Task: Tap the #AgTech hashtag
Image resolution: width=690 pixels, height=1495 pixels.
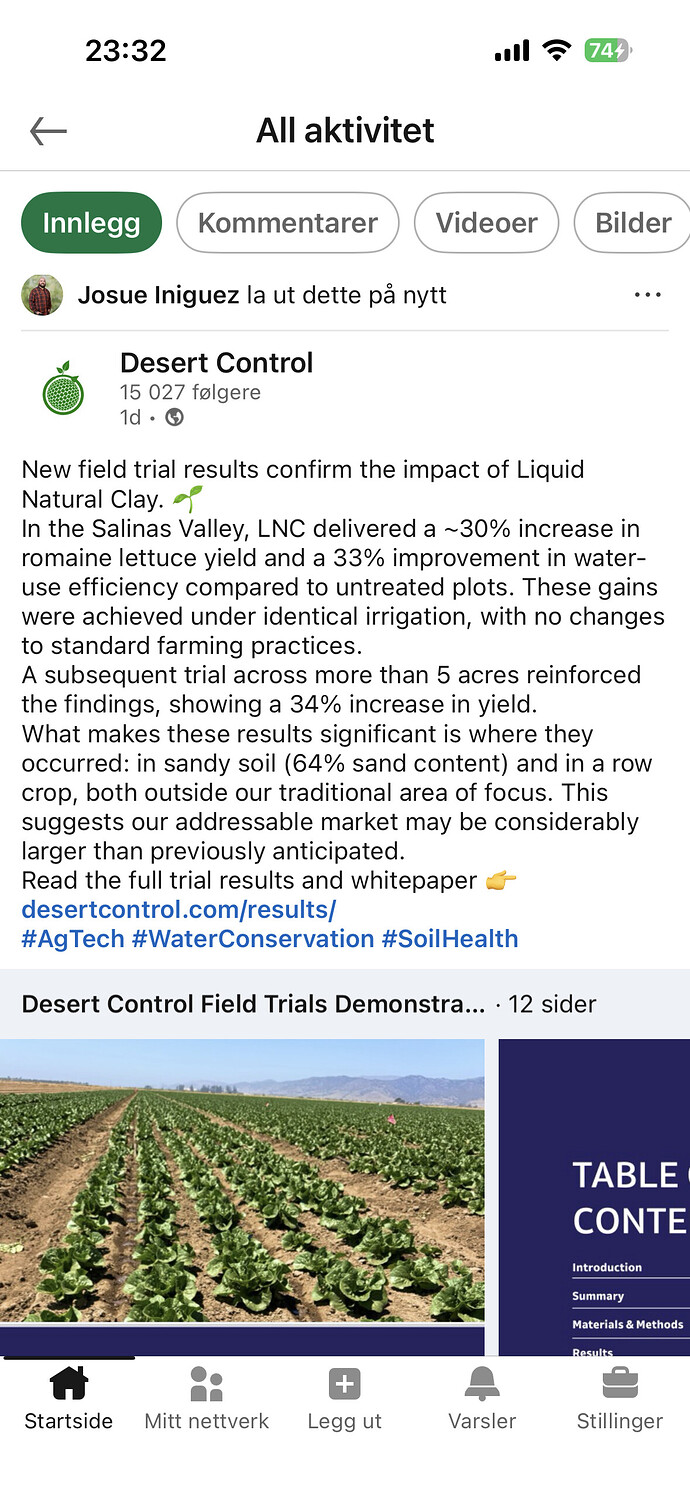Action: tap(73, 939)
